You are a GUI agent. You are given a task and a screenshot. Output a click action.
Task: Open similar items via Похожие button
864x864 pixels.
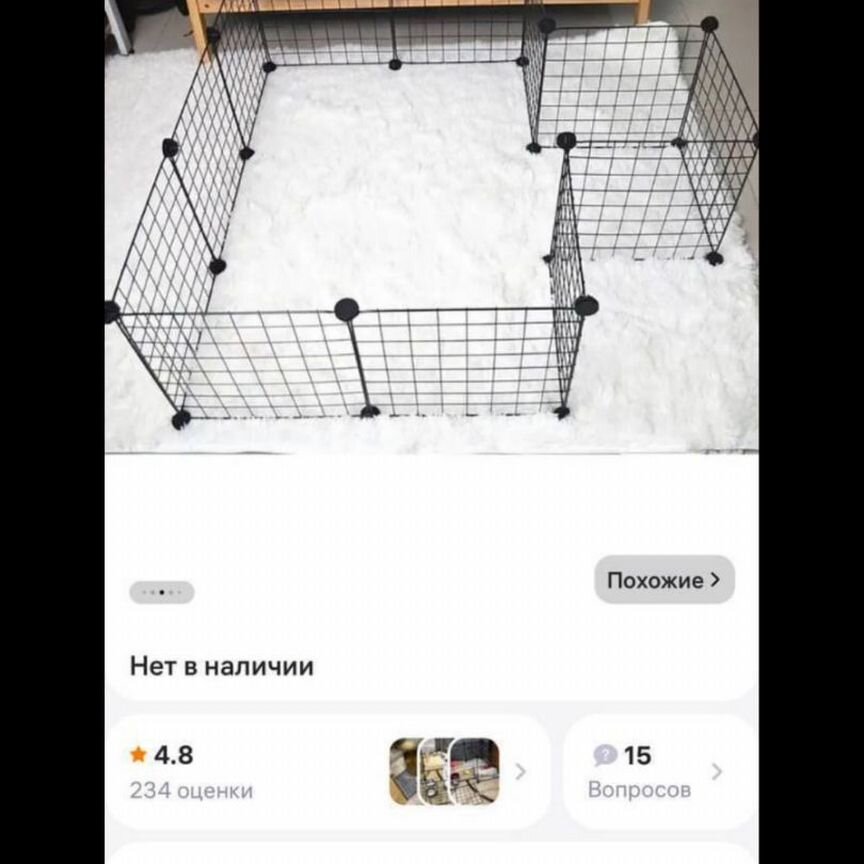pyautogui.click(x=664, y=580)
